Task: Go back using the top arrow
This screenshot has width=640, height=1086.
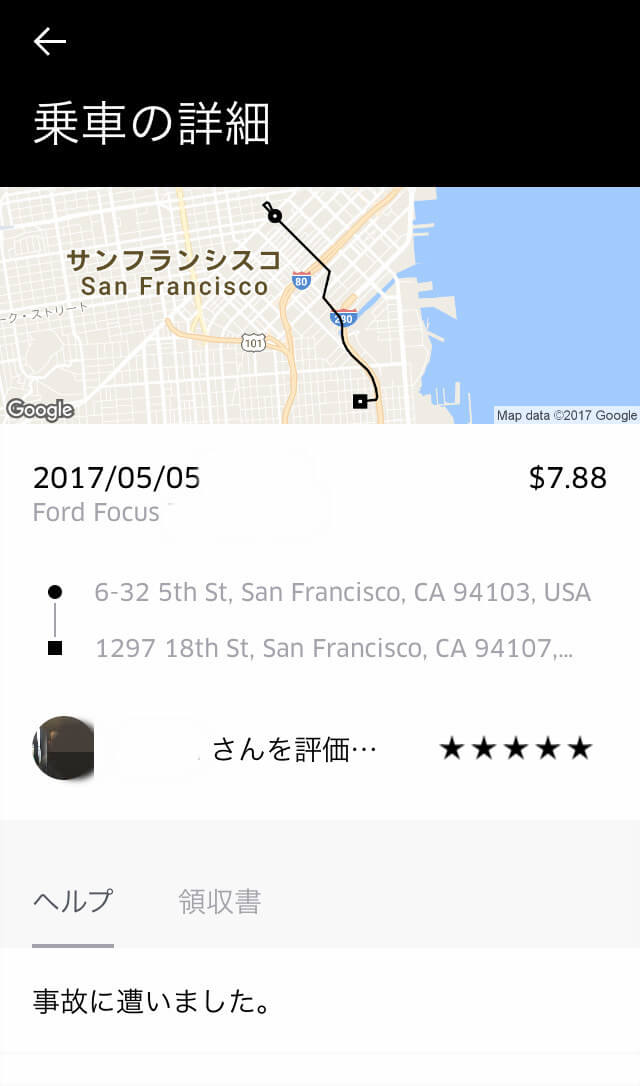Action: point(49,41)
